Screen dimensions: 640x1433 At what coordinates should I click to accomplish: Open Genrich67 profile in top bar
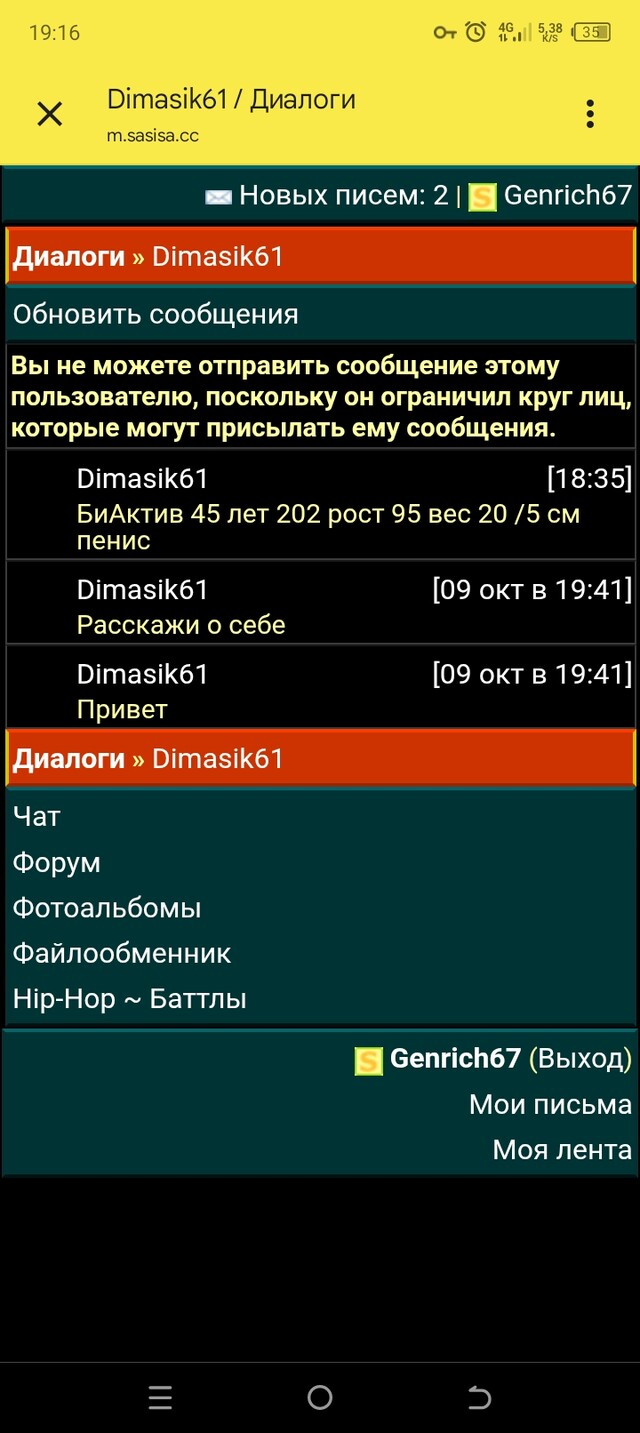[567, 195]
